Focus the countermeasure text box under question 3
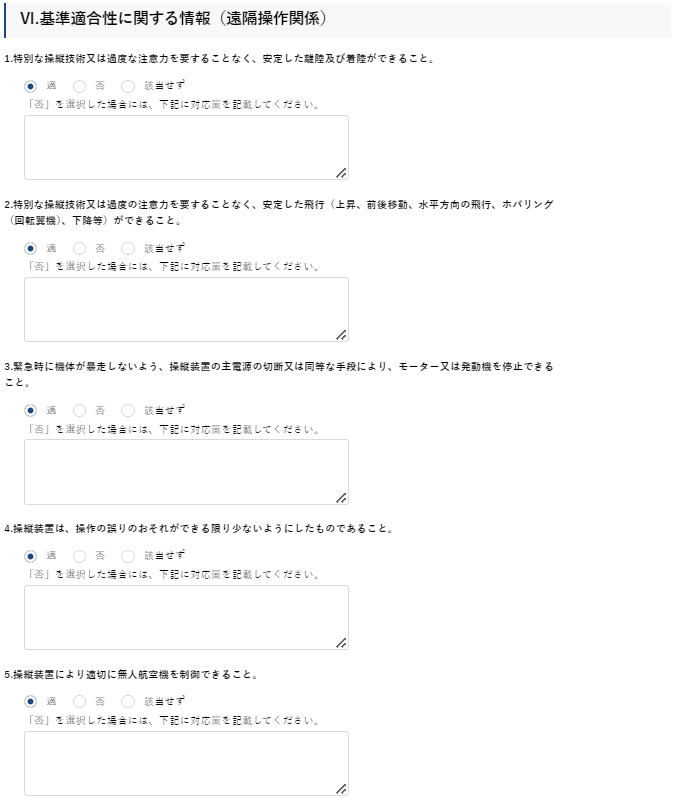The height and width of the screenshot is (800, 676). point(186,471)
